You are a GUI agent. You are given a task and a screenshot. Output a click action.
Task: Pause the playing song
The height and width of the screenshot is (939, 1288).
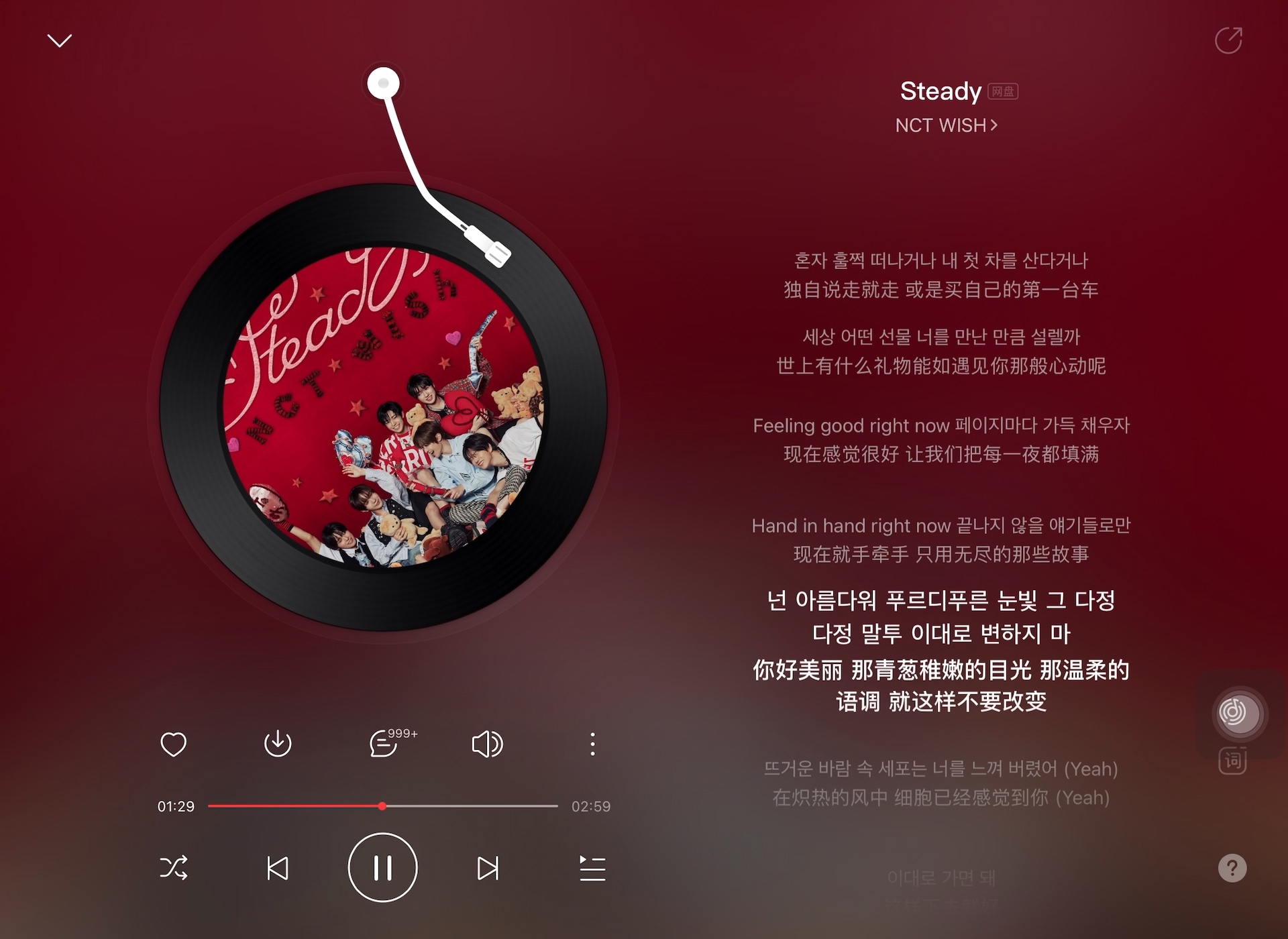382,868
